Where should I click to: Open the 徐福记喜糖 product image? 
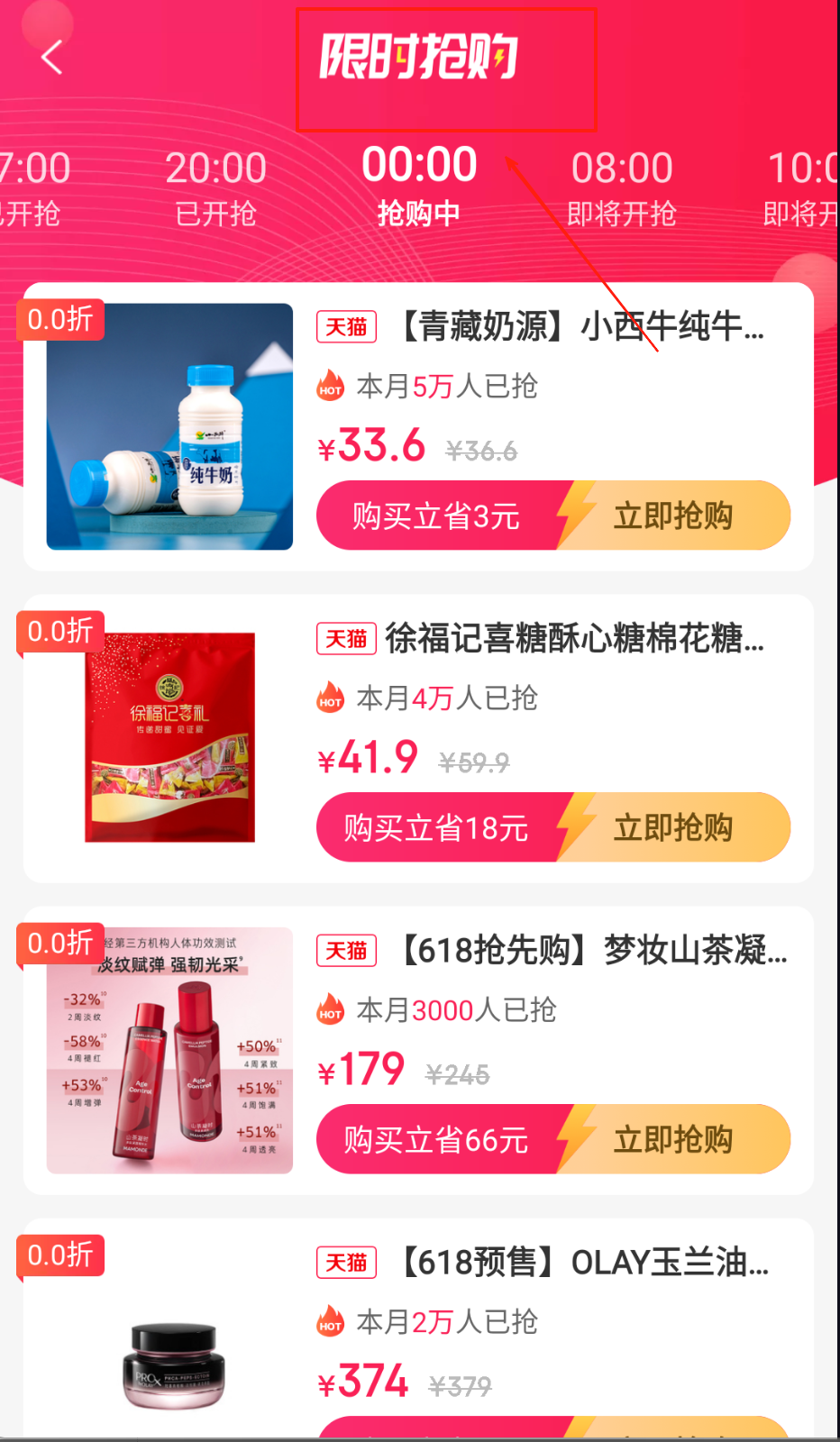(x=169, y=738)
